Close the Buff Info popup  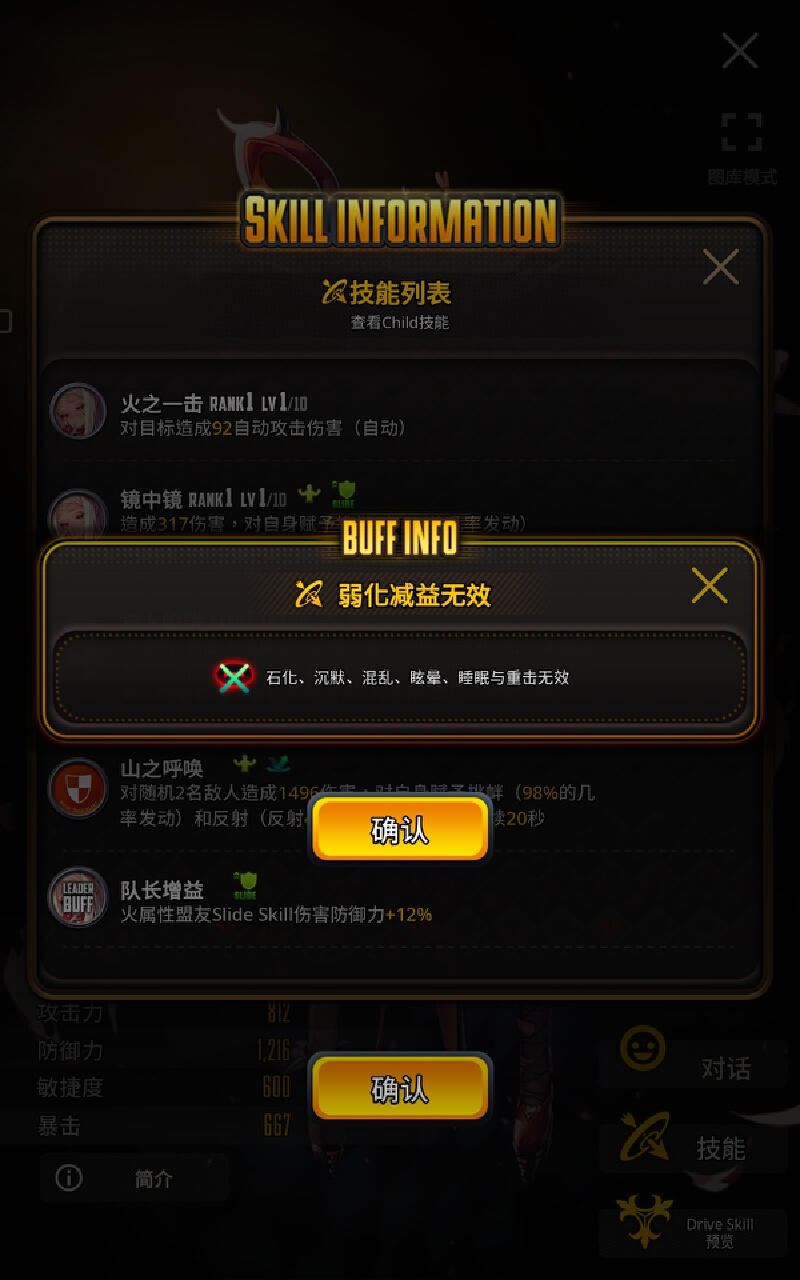click(x=709, y=586)
